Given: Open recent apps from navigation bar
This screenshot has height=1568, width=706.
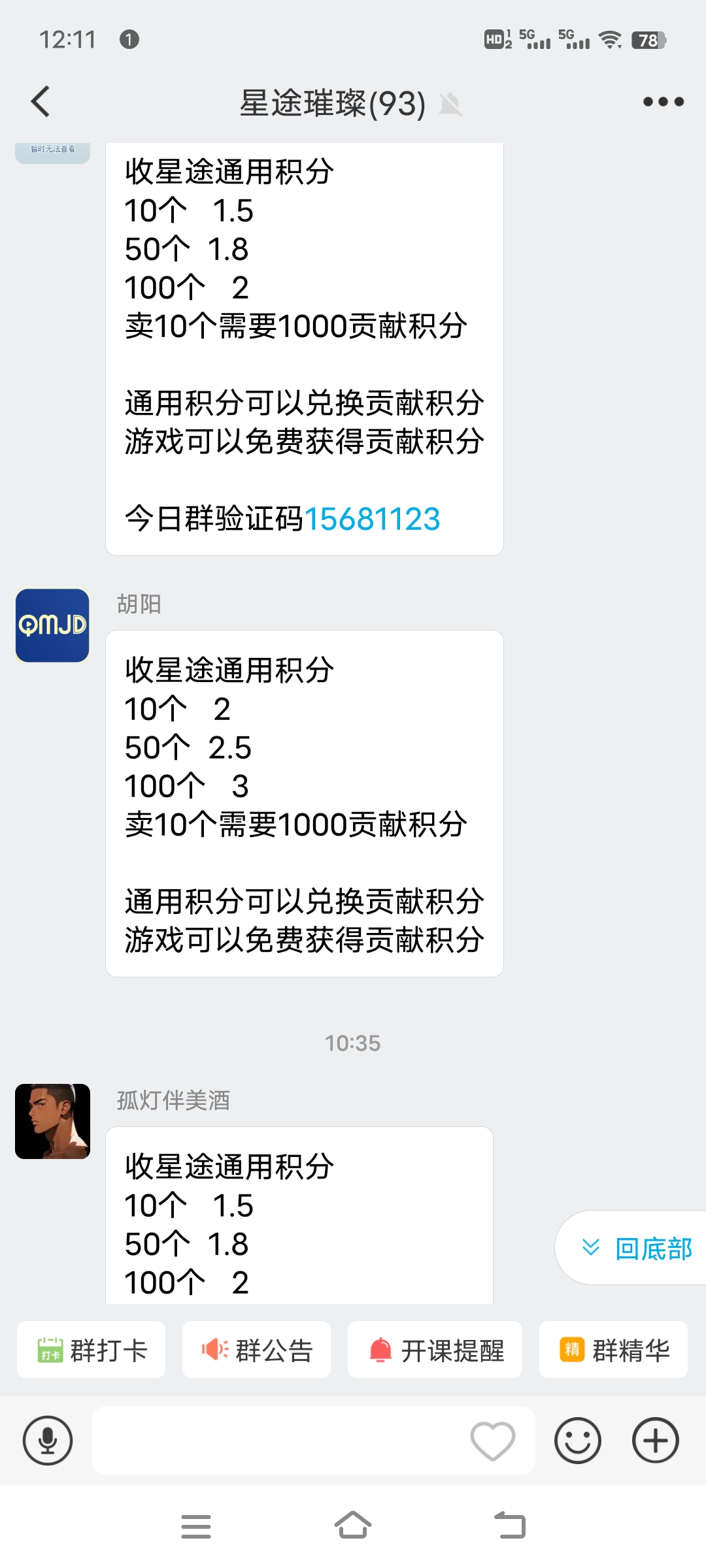Looking at the screenshot, I should [196, 1526].
